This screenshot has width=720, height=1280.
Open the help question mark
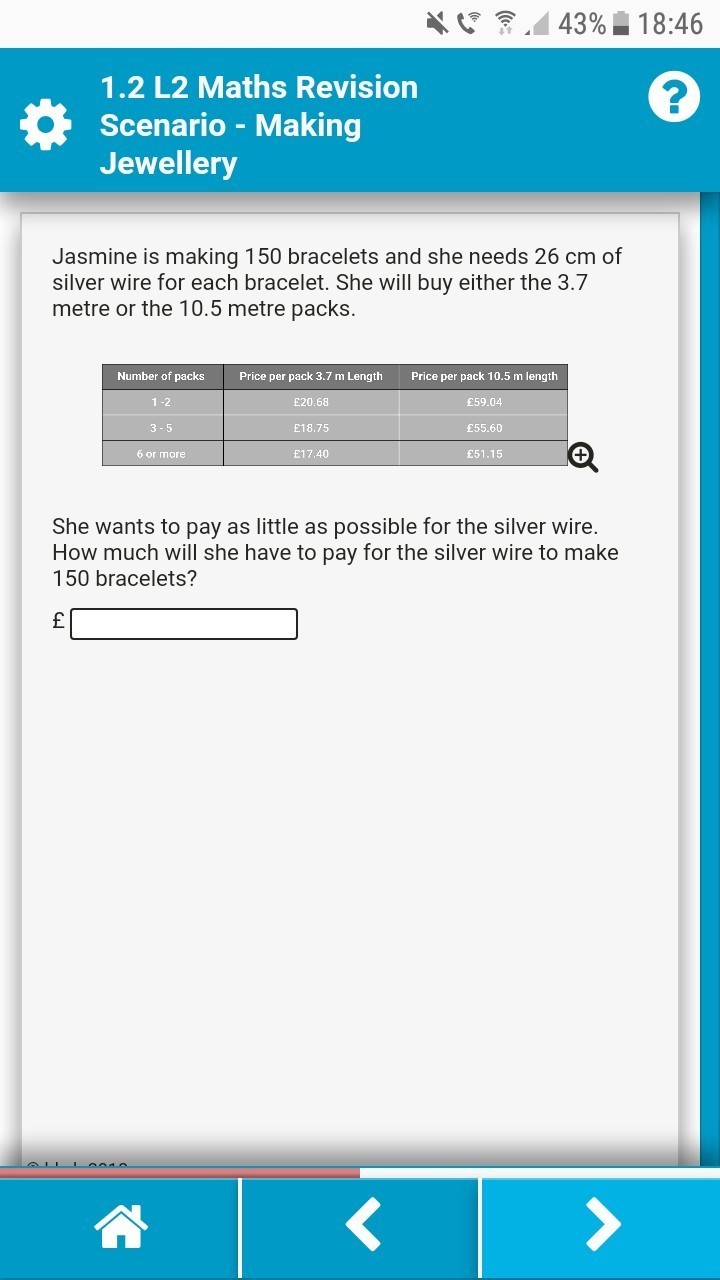click(674, 98)
